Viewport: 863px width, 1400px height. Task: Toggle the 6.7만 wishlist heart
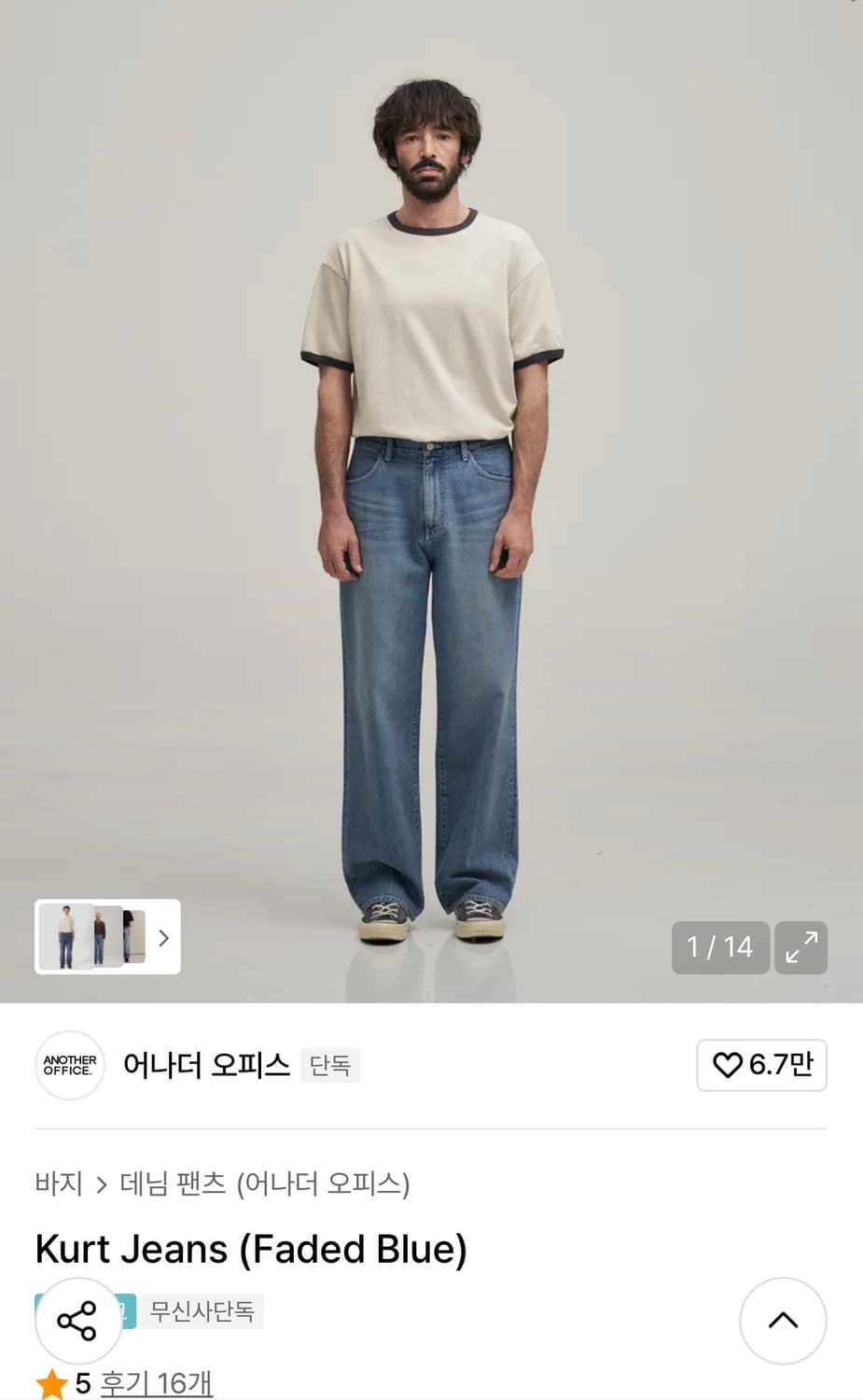point(761,1065)
